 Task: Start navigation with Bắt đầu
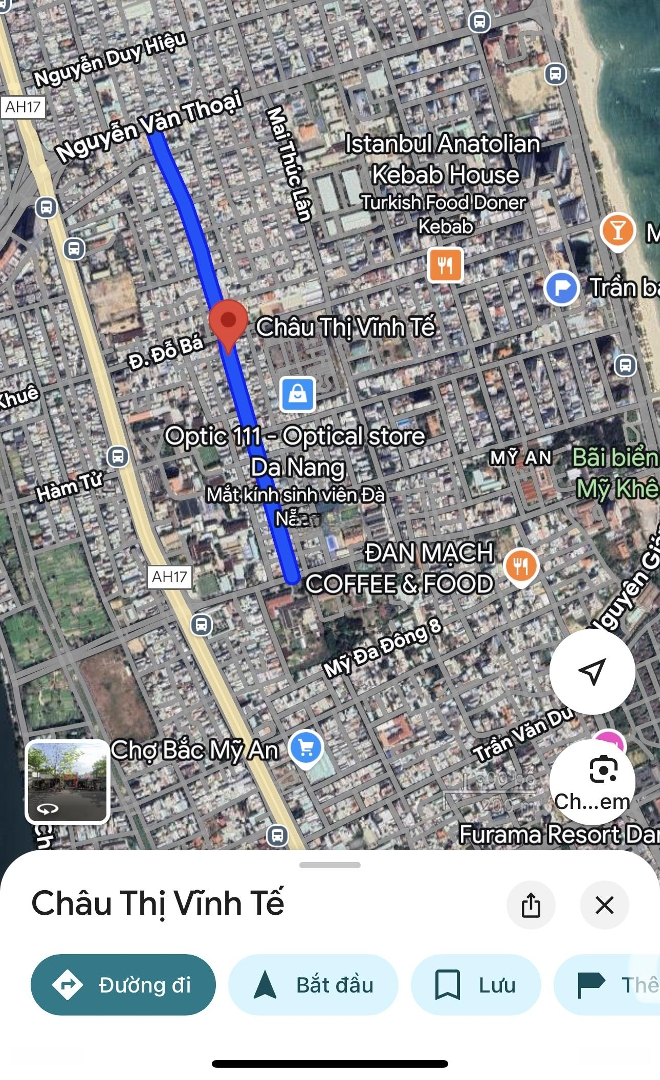click(313, 985)
